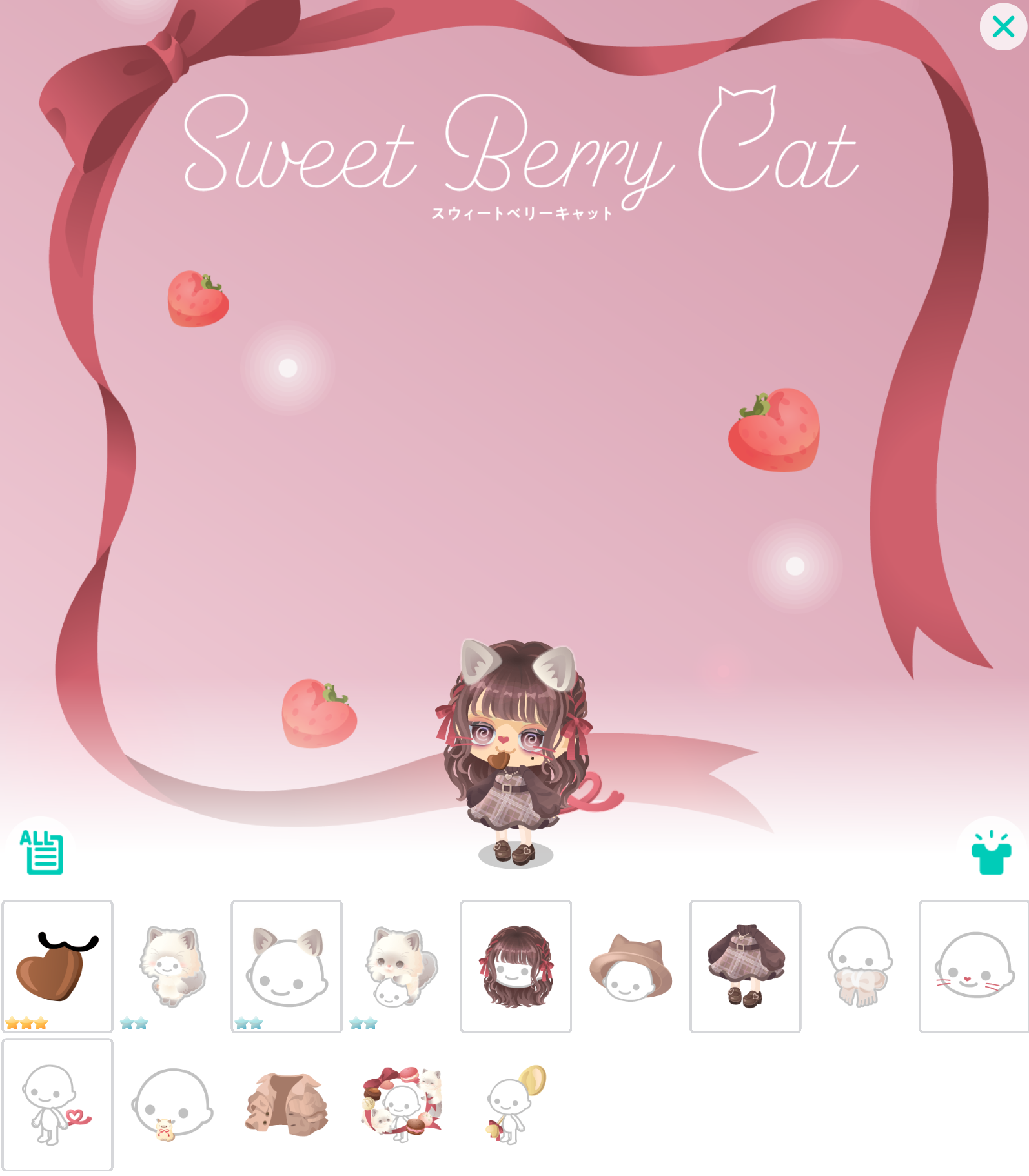The image size is (1029, 1176).
Task: Select the beige cat-ear hat
Action: 631,966
